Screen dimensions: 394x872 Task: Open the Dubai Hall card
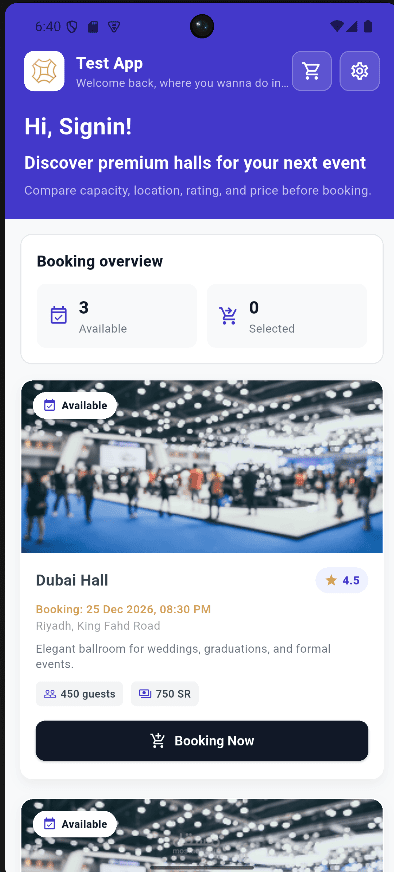(x=202, y=579)
